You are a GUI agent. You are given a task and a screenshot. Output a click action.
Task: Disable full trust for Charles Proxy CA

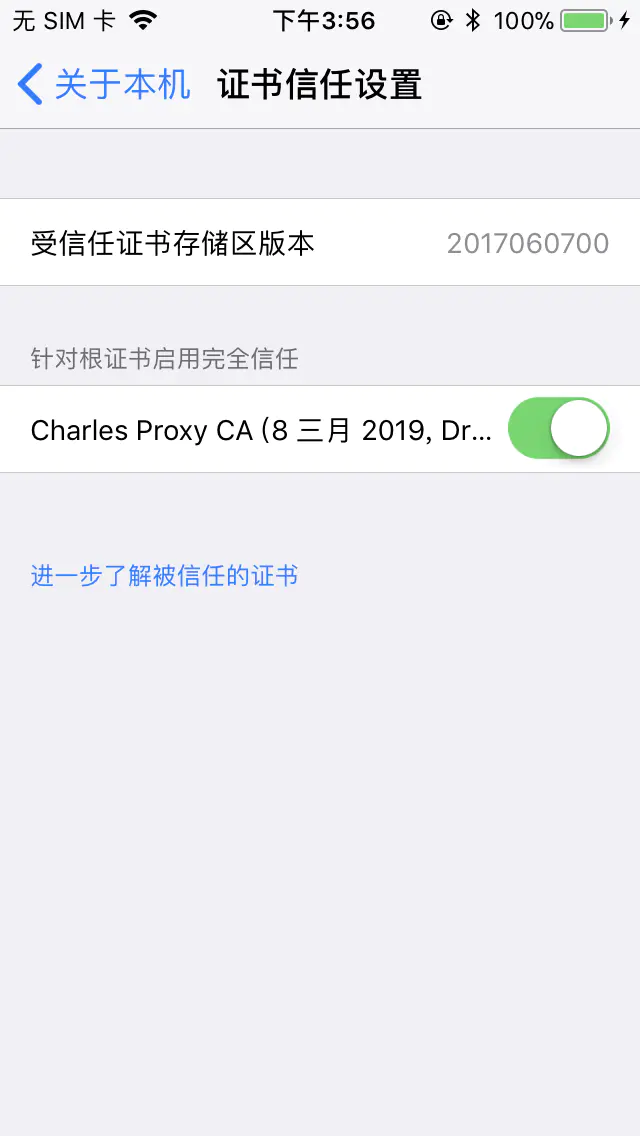[x=558, y=429]
